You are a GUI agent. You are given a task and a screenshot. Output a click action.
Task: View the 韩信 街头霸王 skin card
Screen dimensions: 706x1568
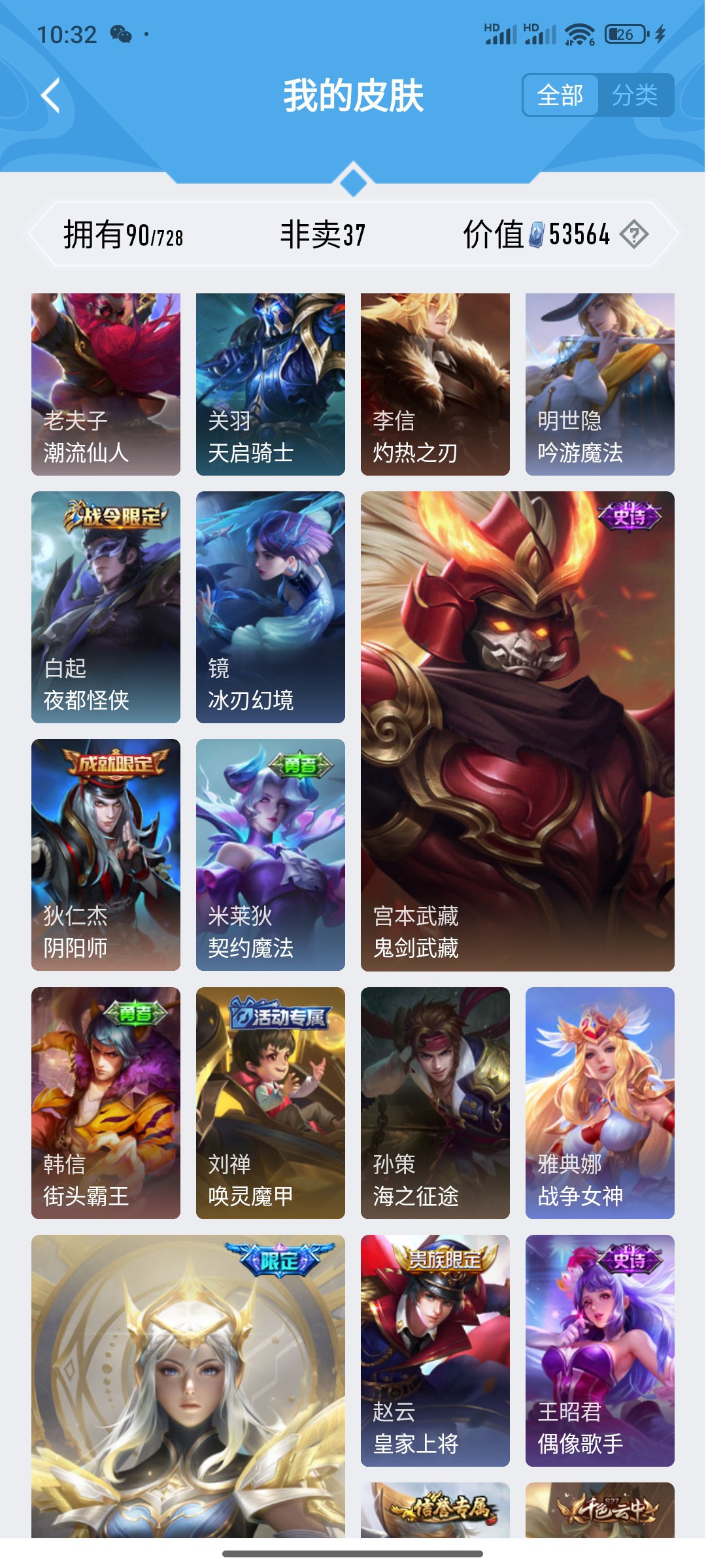coord(106,1103)
